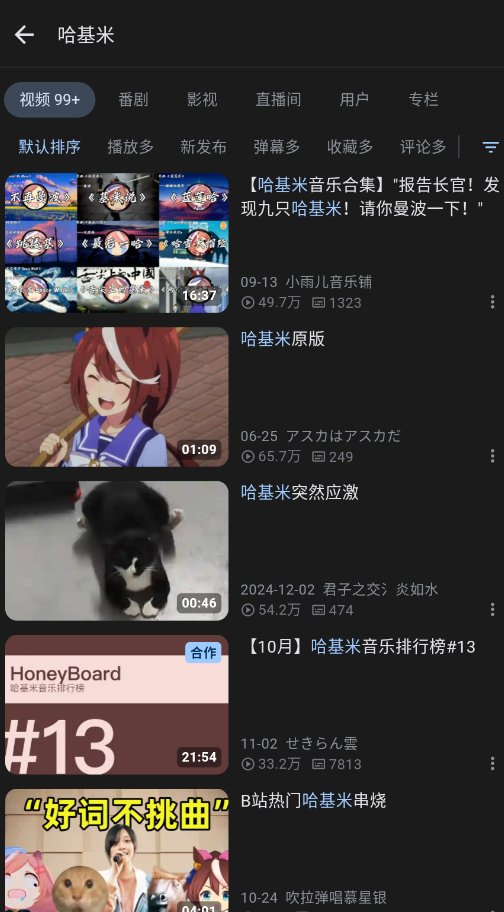Sort by 新发布
The width and height of the screenshot is (504, 912).
pos(203,147)
